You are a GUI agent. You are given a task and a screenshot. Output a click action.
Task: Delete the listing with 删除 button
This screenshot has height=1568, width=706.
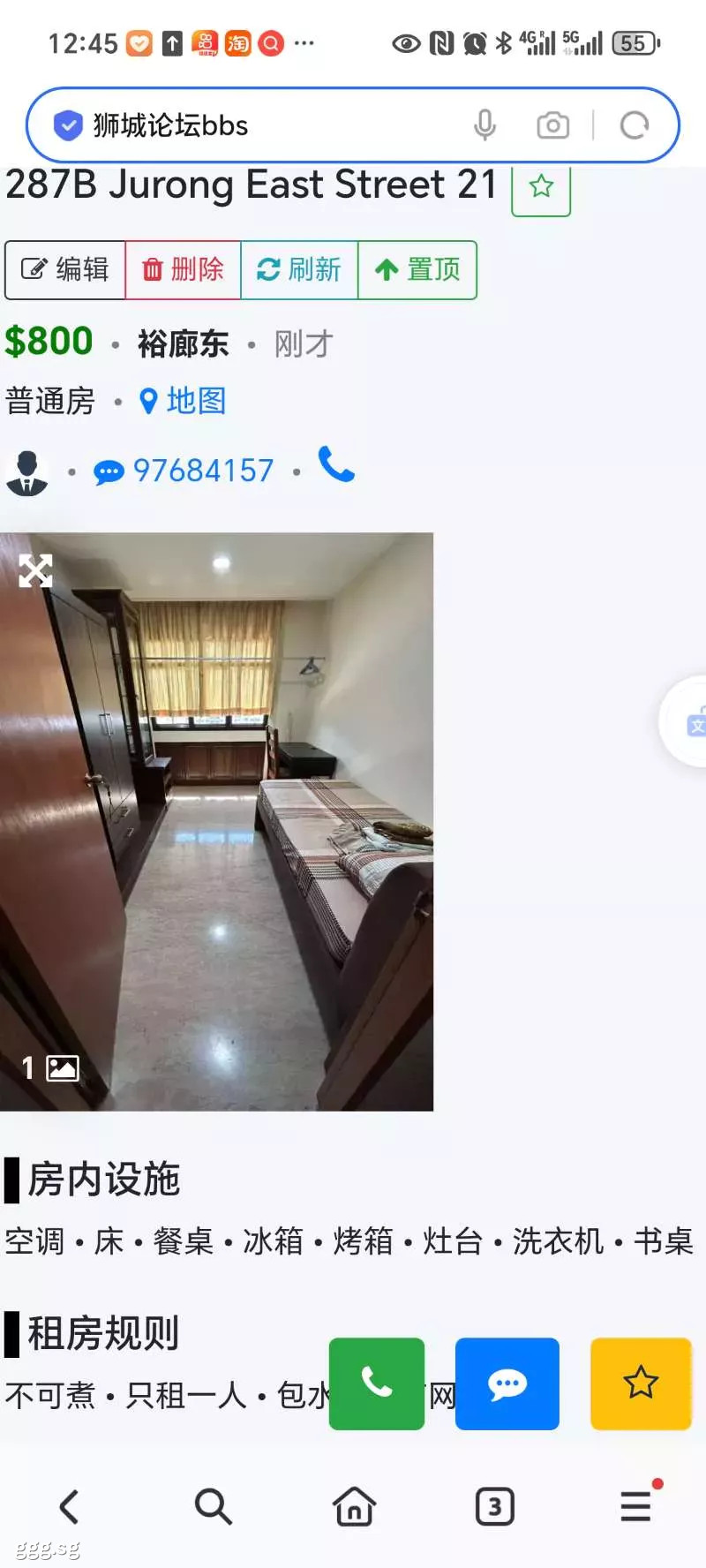tap(183, 269)
